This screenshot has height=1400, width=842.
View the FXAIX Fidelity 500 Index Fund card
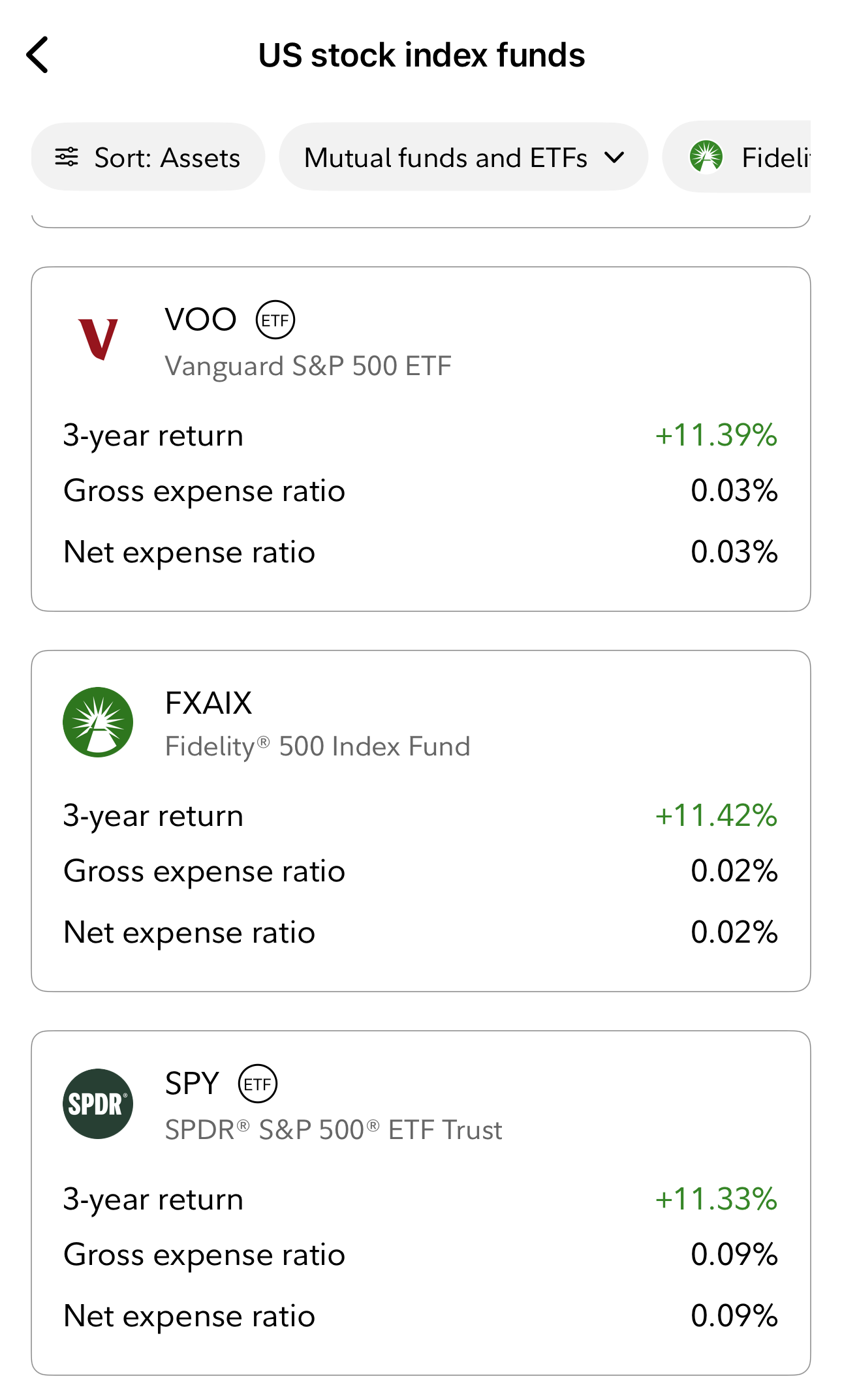coord(421,821)
